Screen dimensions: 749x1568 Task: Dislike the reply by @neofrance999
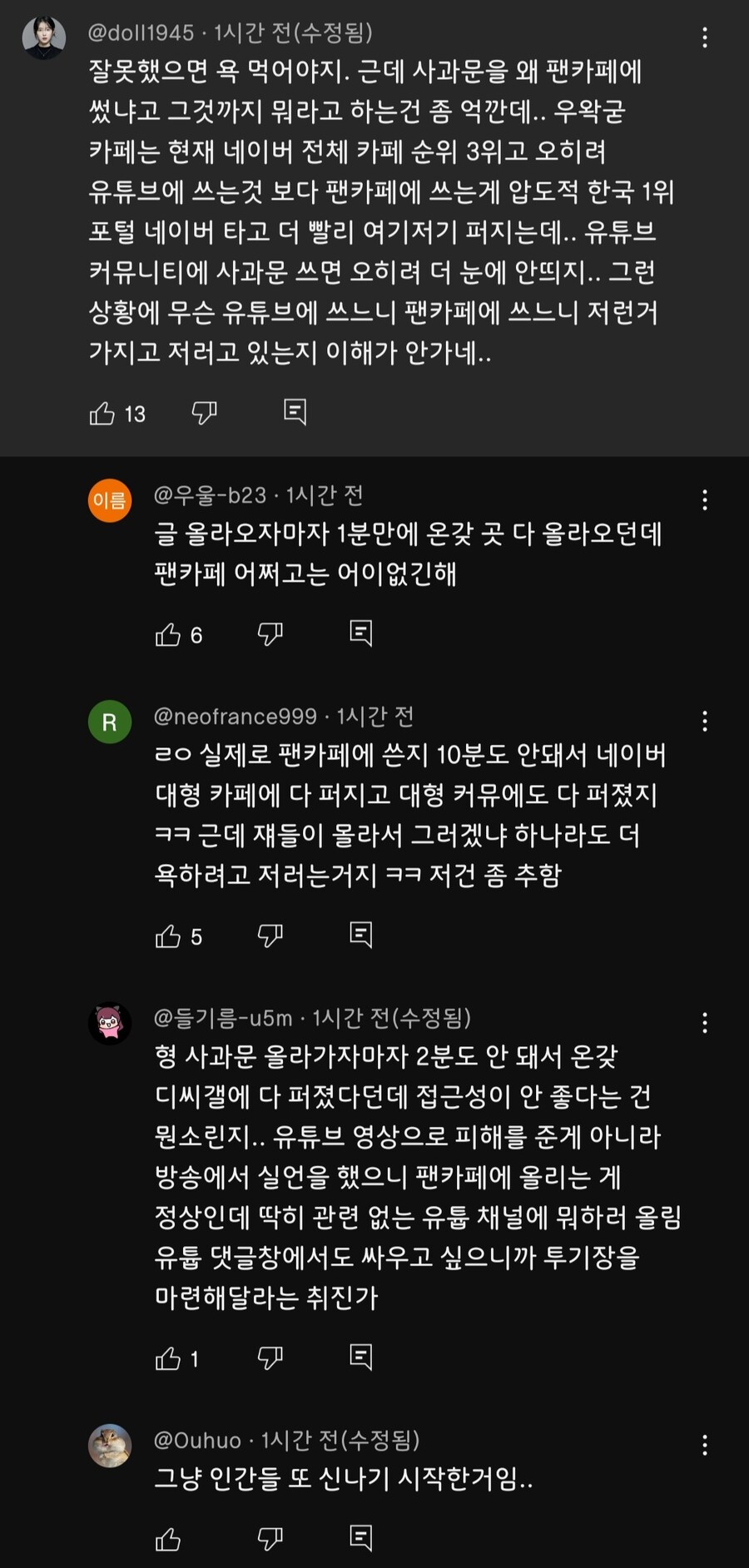point(270,936)
